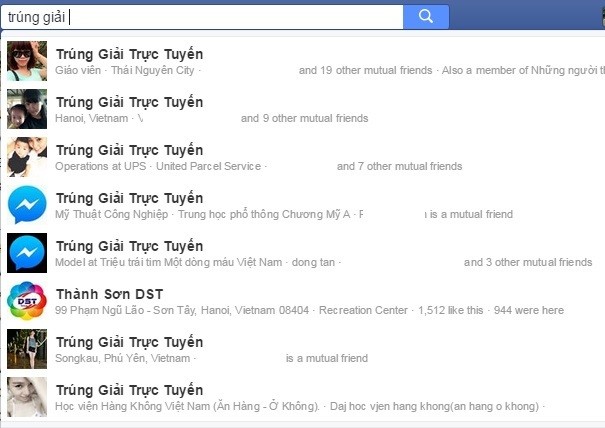Select the result with Model at Triệu trái tim

tap(129, 246)
